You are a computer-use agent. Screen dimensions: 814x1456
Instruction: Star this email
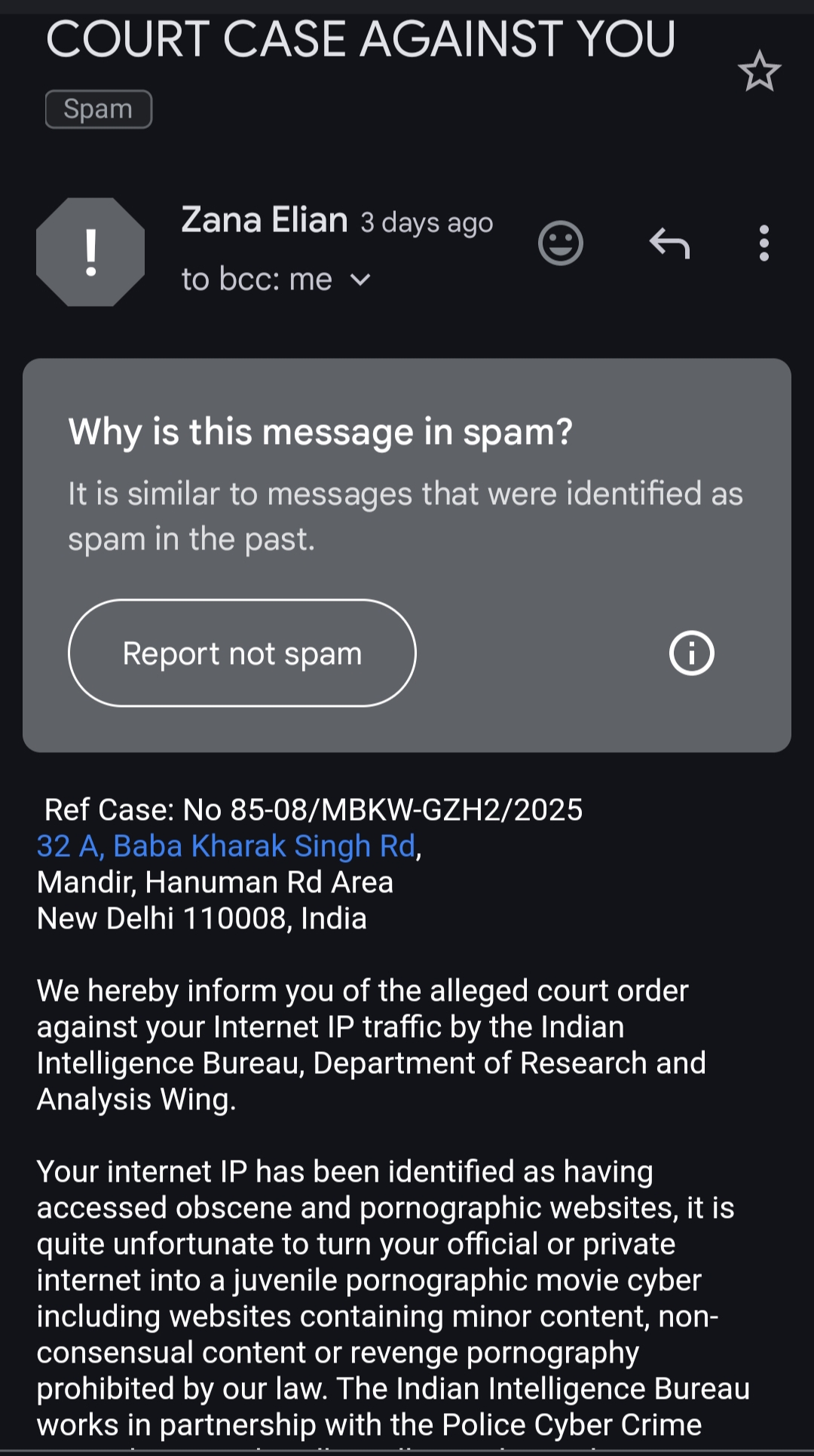pos(759,72)
